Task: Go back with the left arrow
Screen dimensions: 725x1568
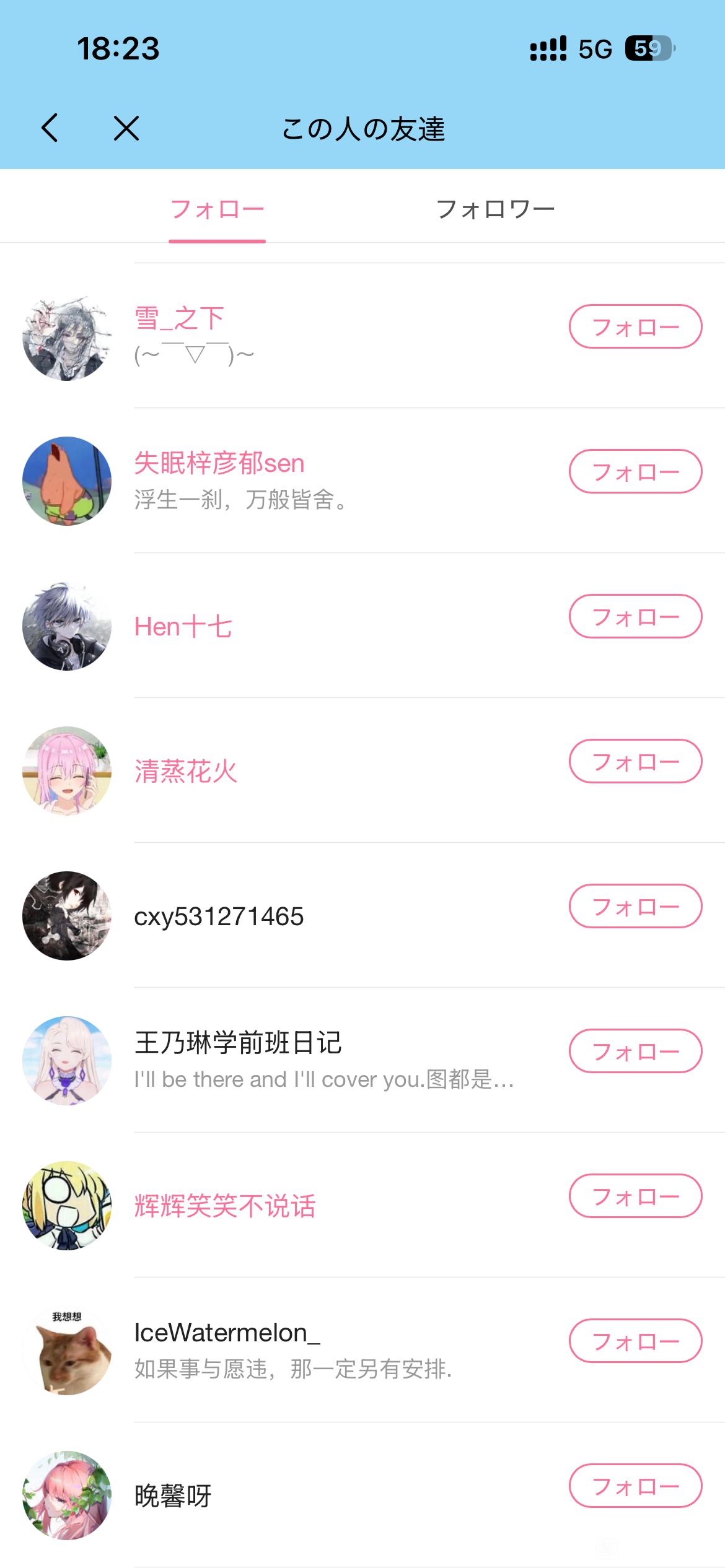Action: point(50,128)
